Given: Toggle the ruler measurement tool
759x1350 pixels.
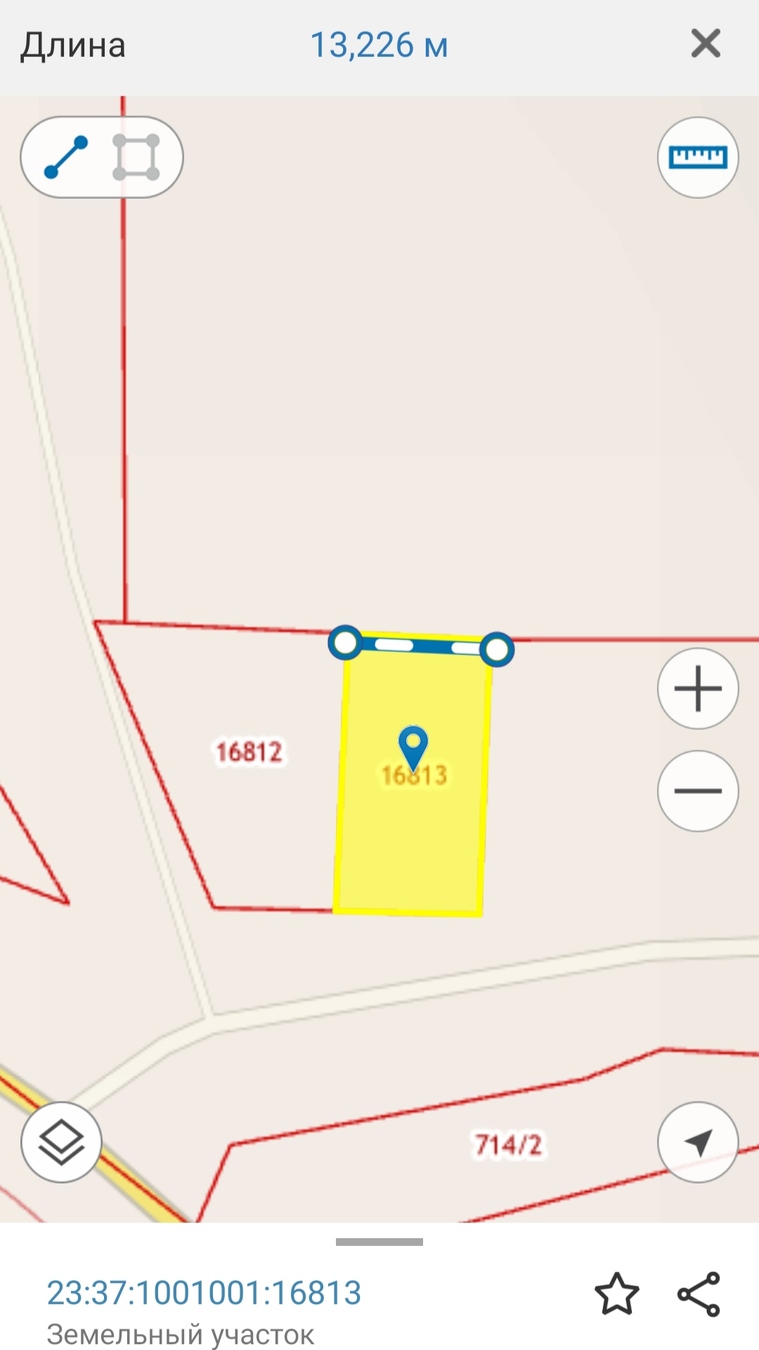Looking at the screenshot, I should (x=697, y=157).
